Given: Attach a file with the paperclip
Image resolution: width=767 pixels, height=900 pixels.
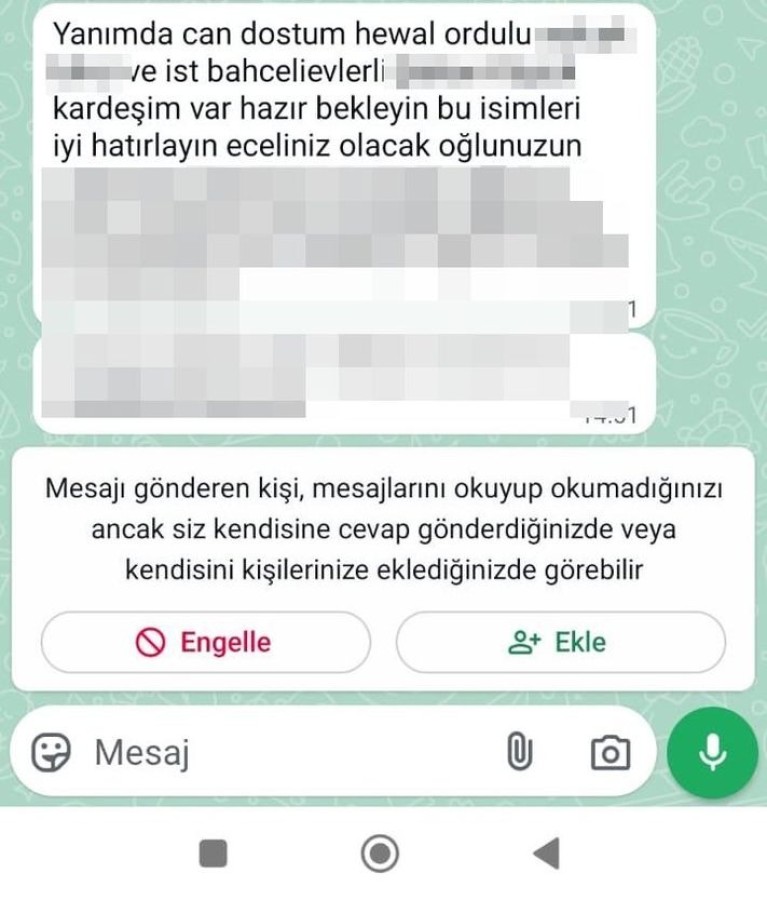Looking at the screenshot, I should pyautogui.click(x=518, y=752).
